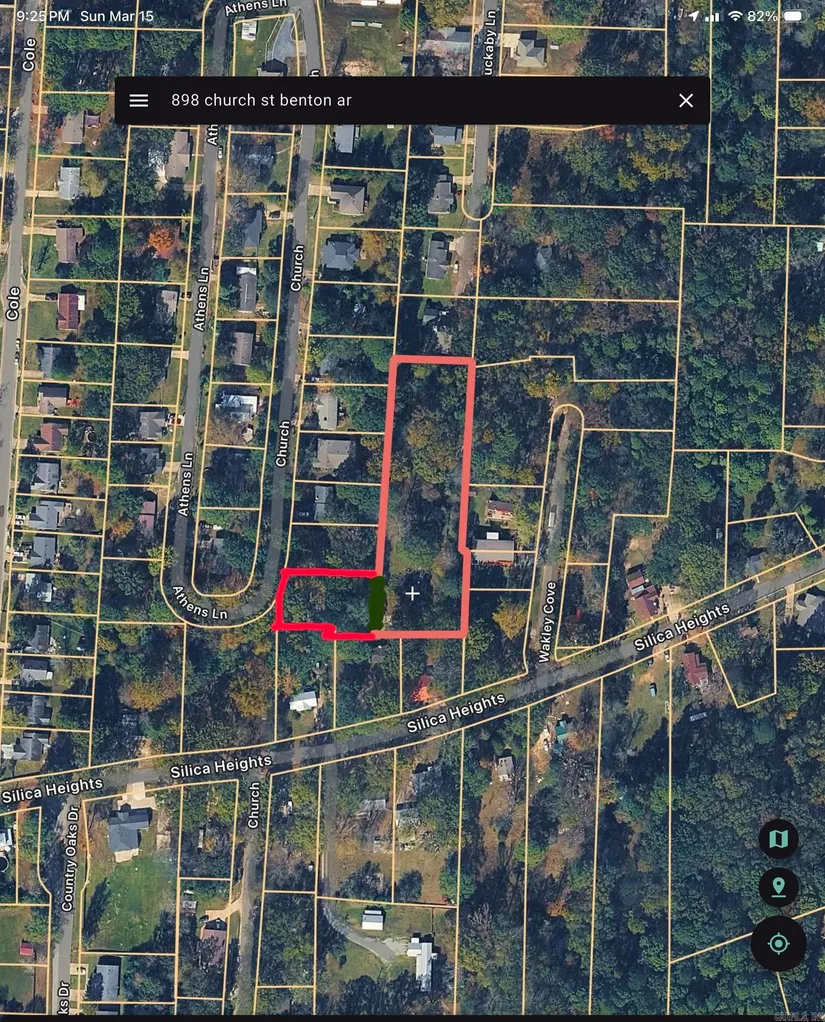Clear the searched address text

686,100
